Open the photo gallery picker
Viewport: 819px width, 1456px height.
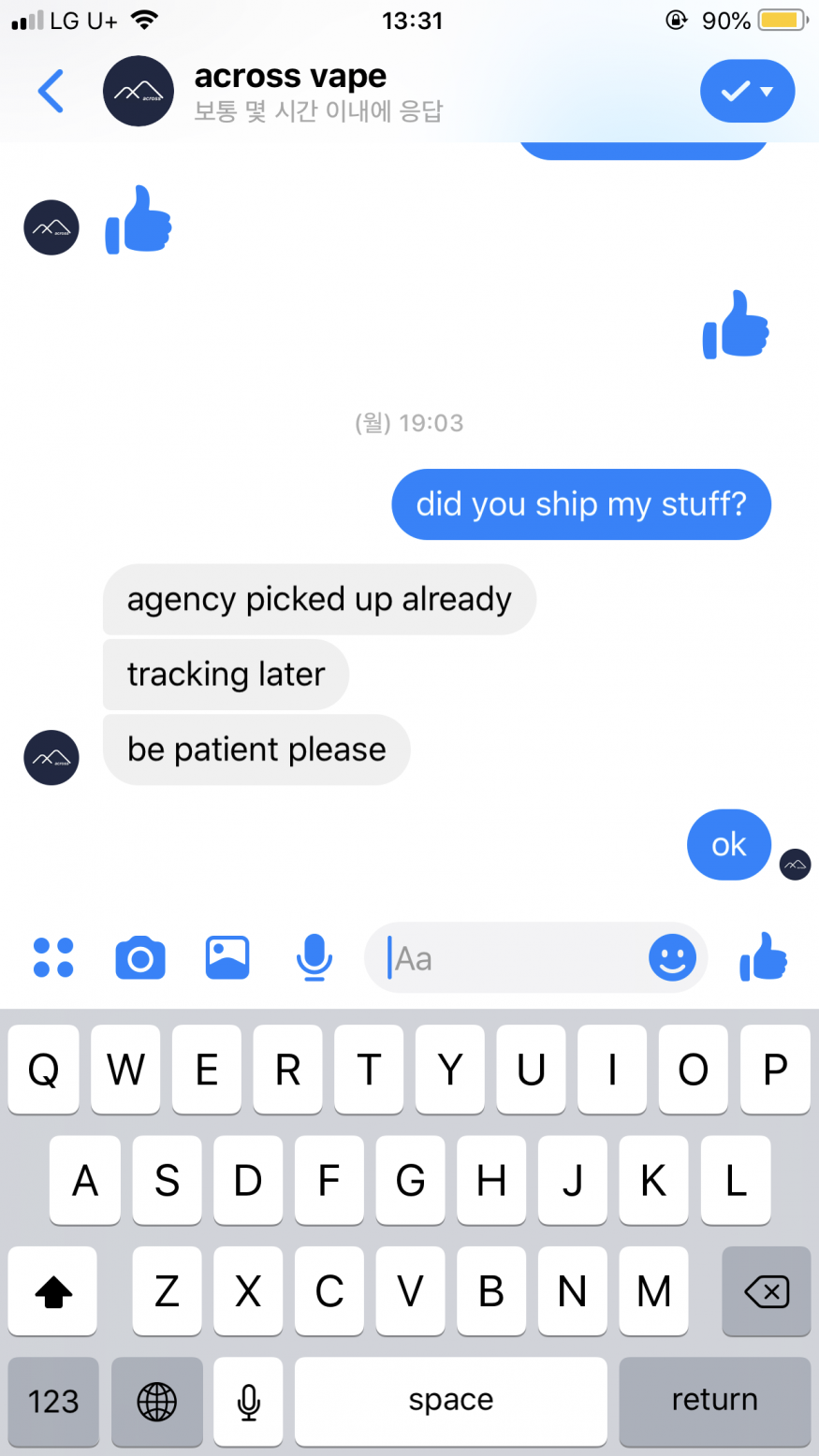(x=227, y=957)
